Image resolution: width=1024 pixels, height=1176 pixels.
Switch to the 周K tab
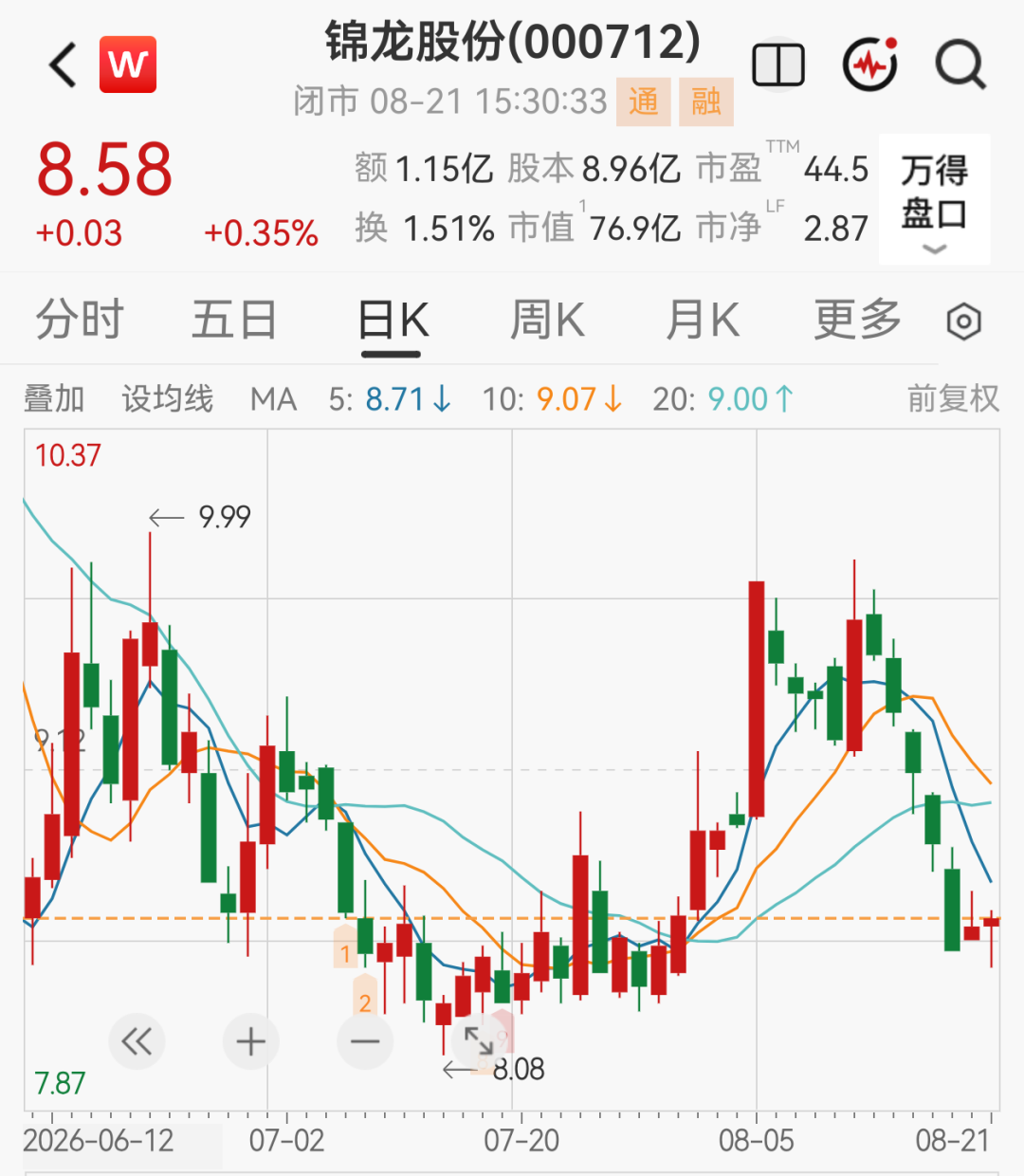pos(547,319)
